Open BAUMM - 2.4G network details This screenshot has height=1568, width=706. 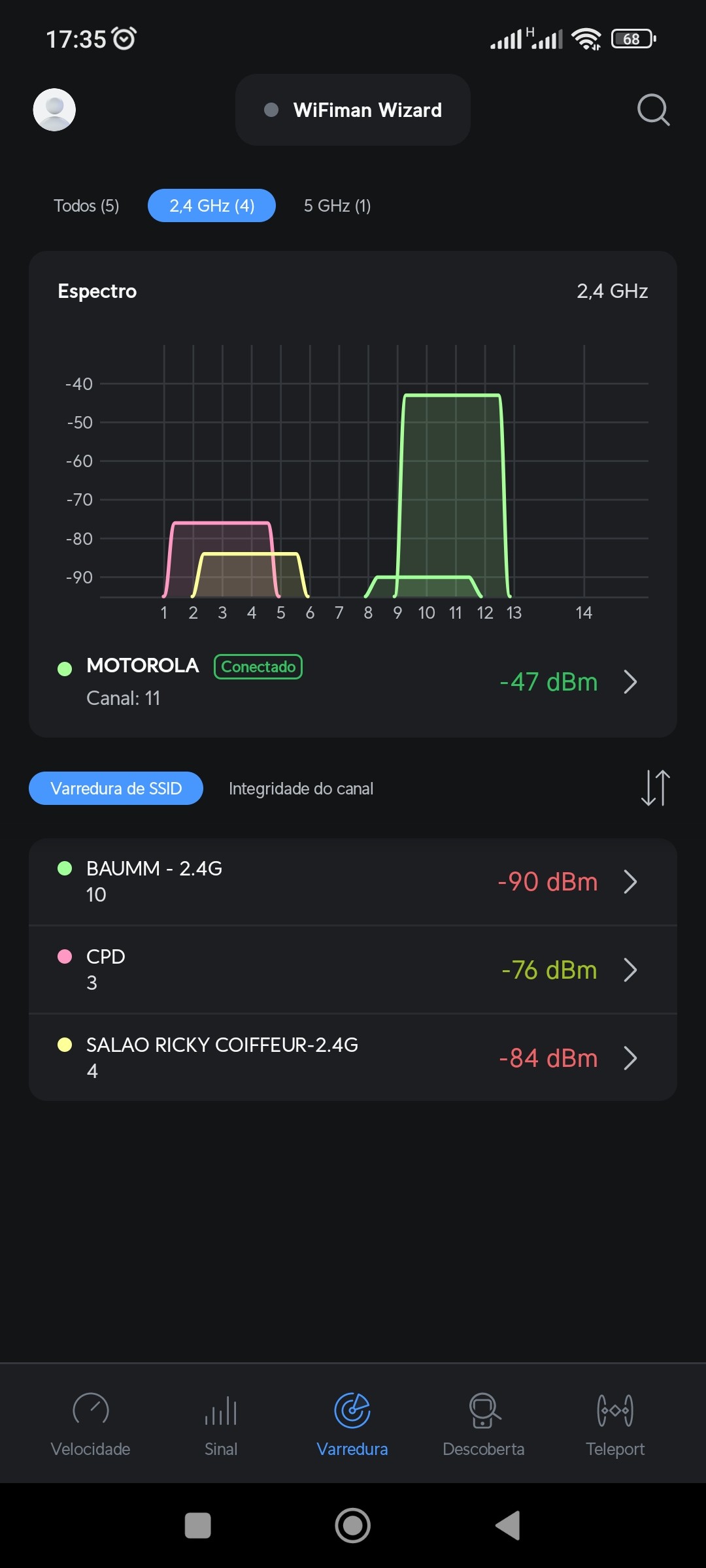[353, 881]
